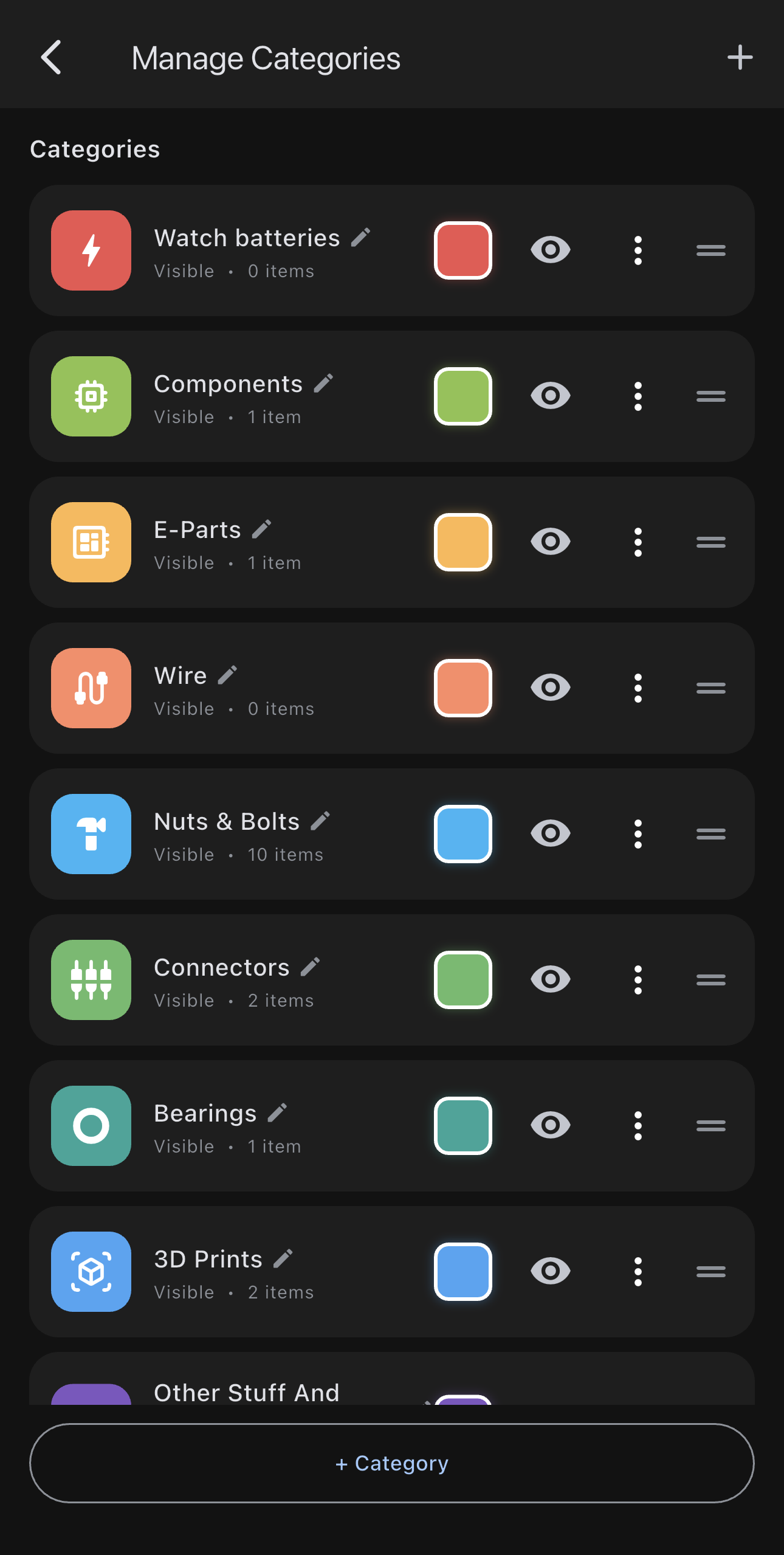Click the Watch batteries lightning bolt icon
This screenshot has height=1555, width=784.
point(90,250)
